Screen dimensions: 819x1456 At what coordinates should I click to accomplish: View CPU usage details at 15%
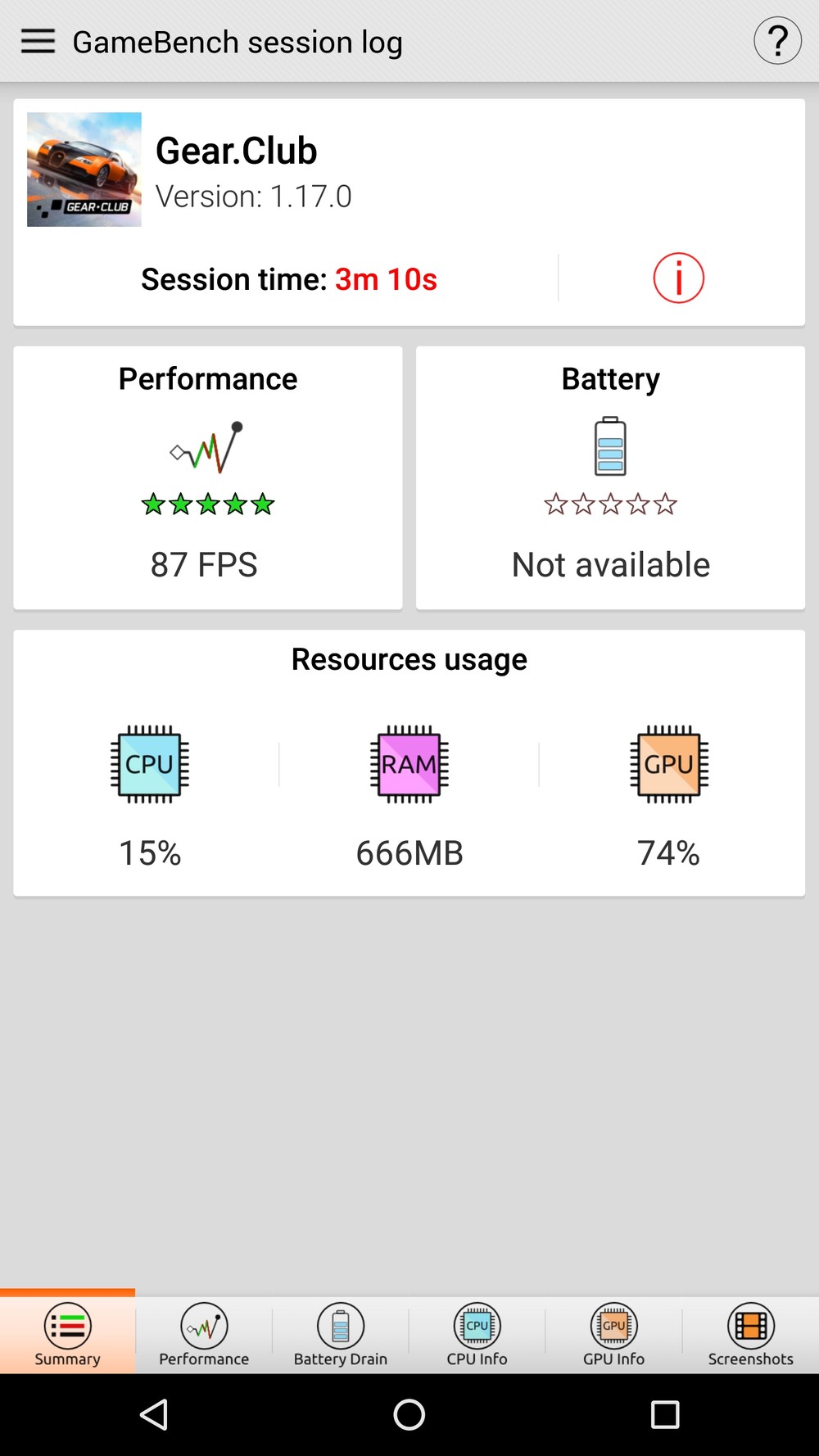(150, 794)
